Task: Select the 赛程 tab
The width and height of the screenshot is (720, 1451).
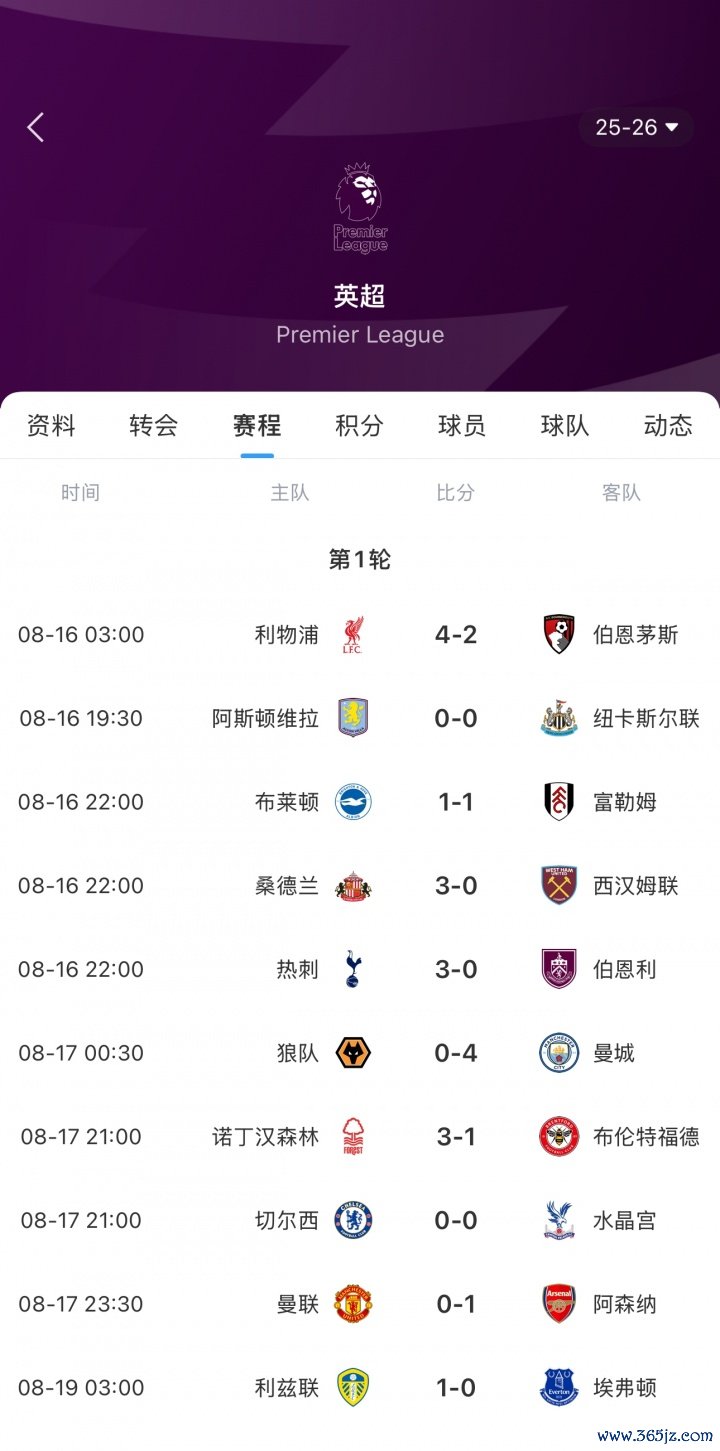Action: (x=257, y=425)
